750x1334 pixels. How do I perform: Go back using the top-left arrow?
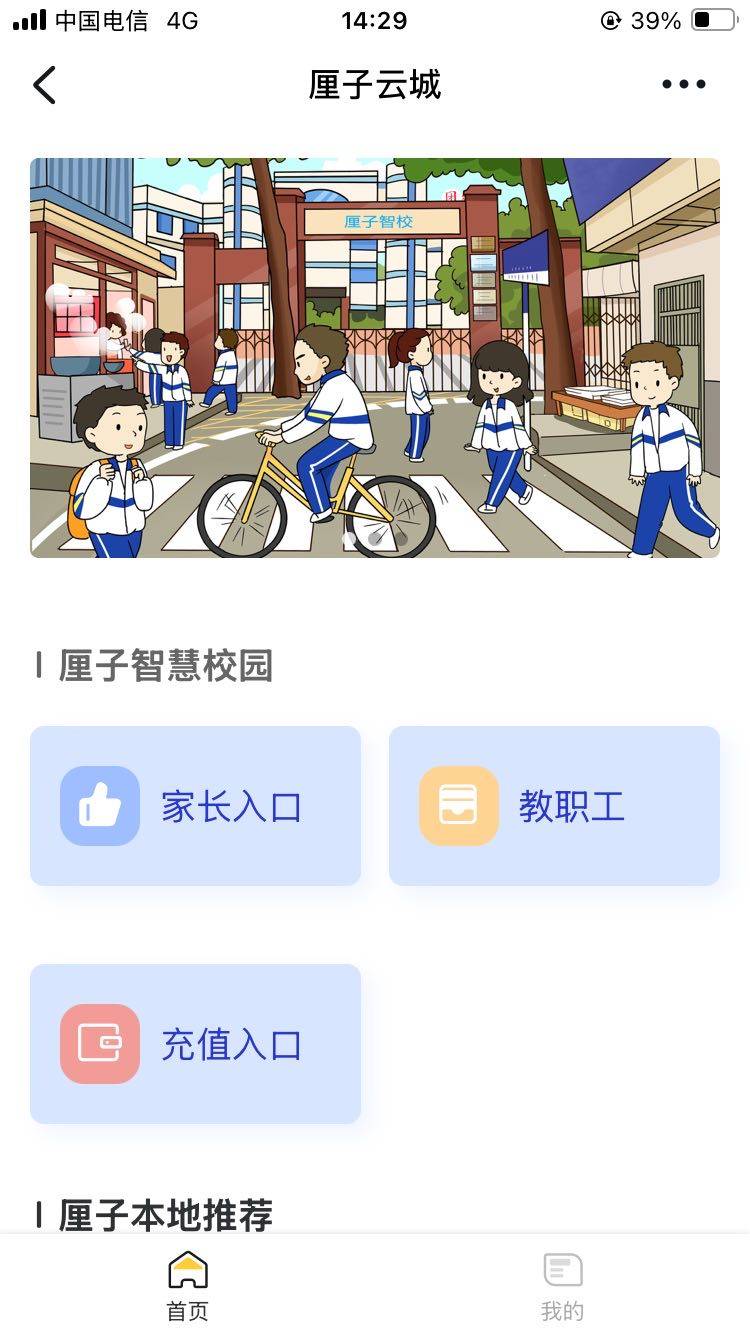point(44,85)
